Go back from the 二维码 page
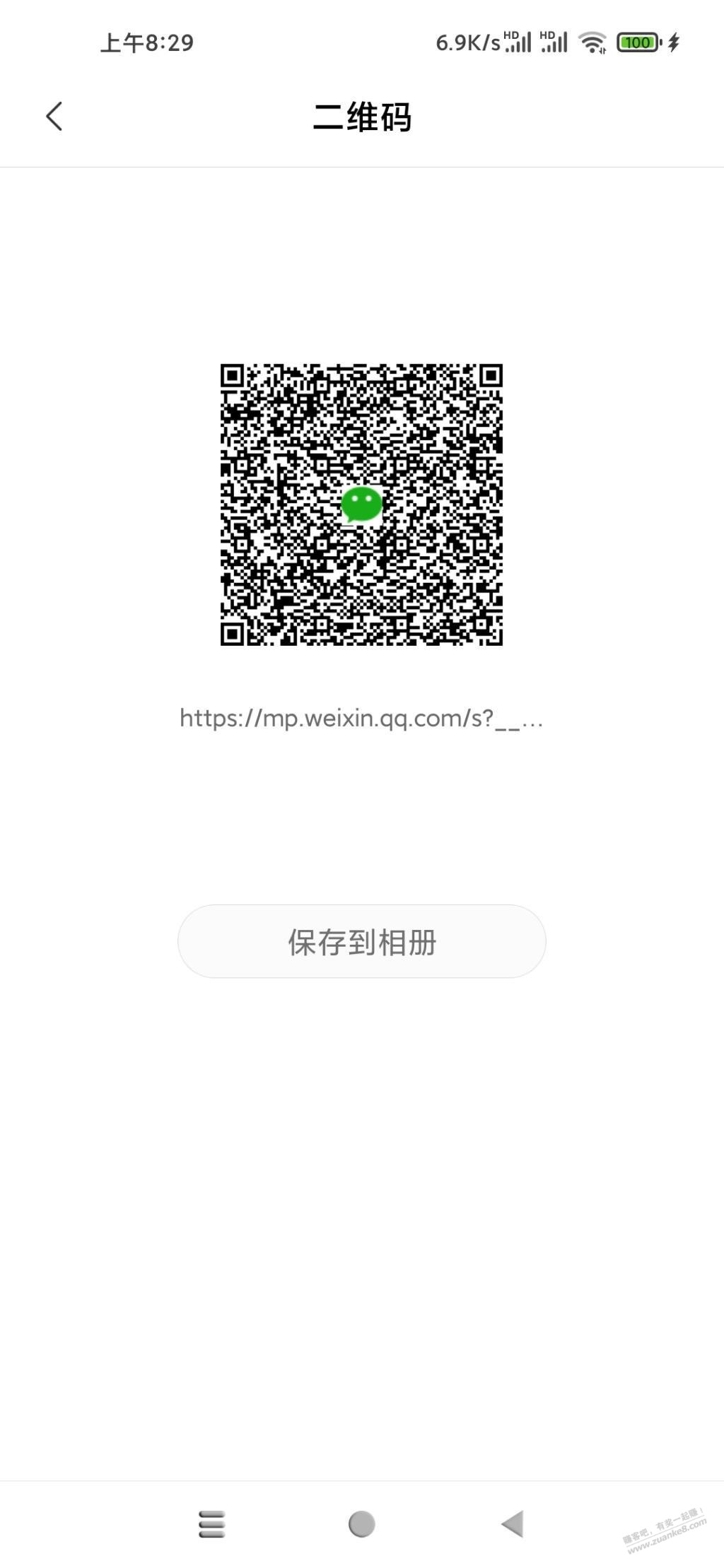 [54, 117]
